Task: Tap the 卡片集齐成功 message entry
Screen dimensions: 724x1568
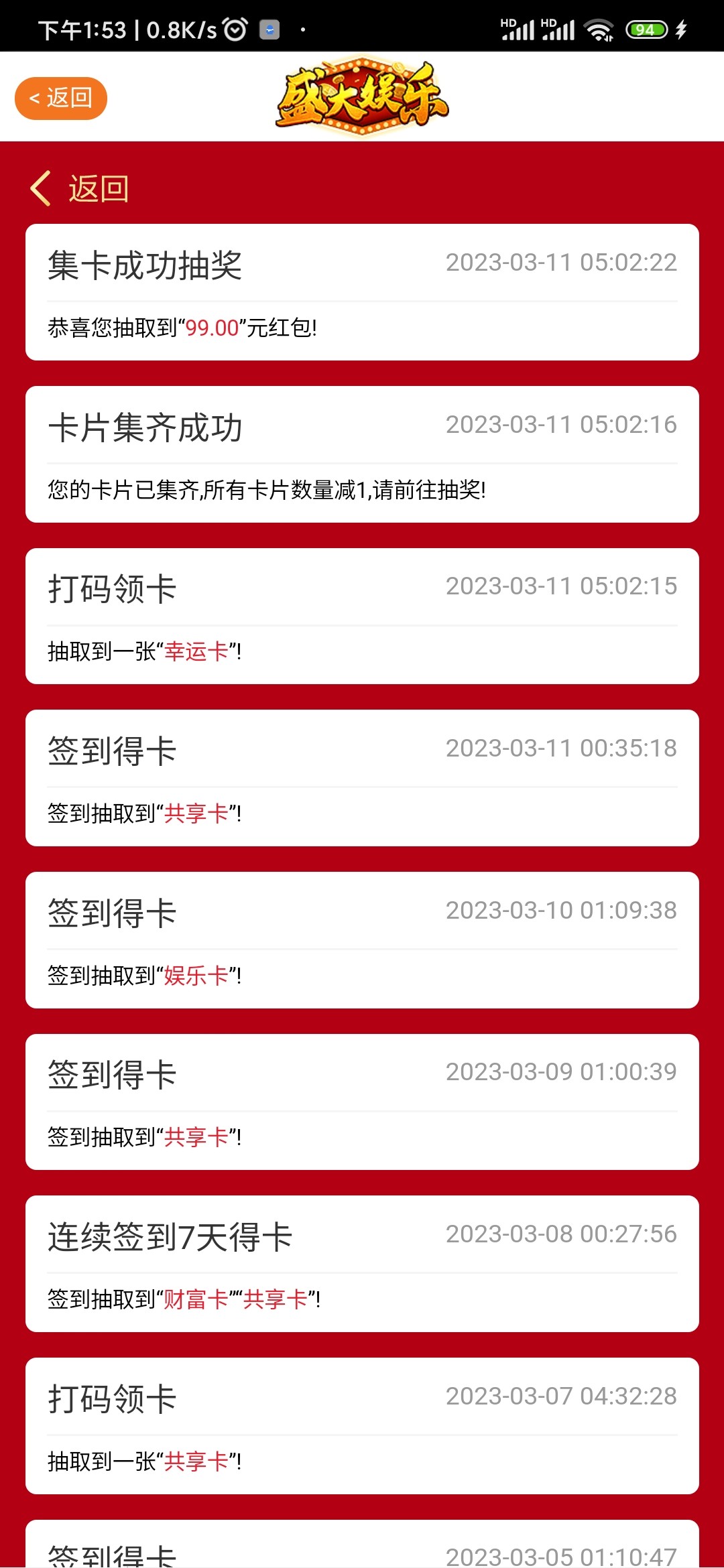Action: click(x=362, y=454)
